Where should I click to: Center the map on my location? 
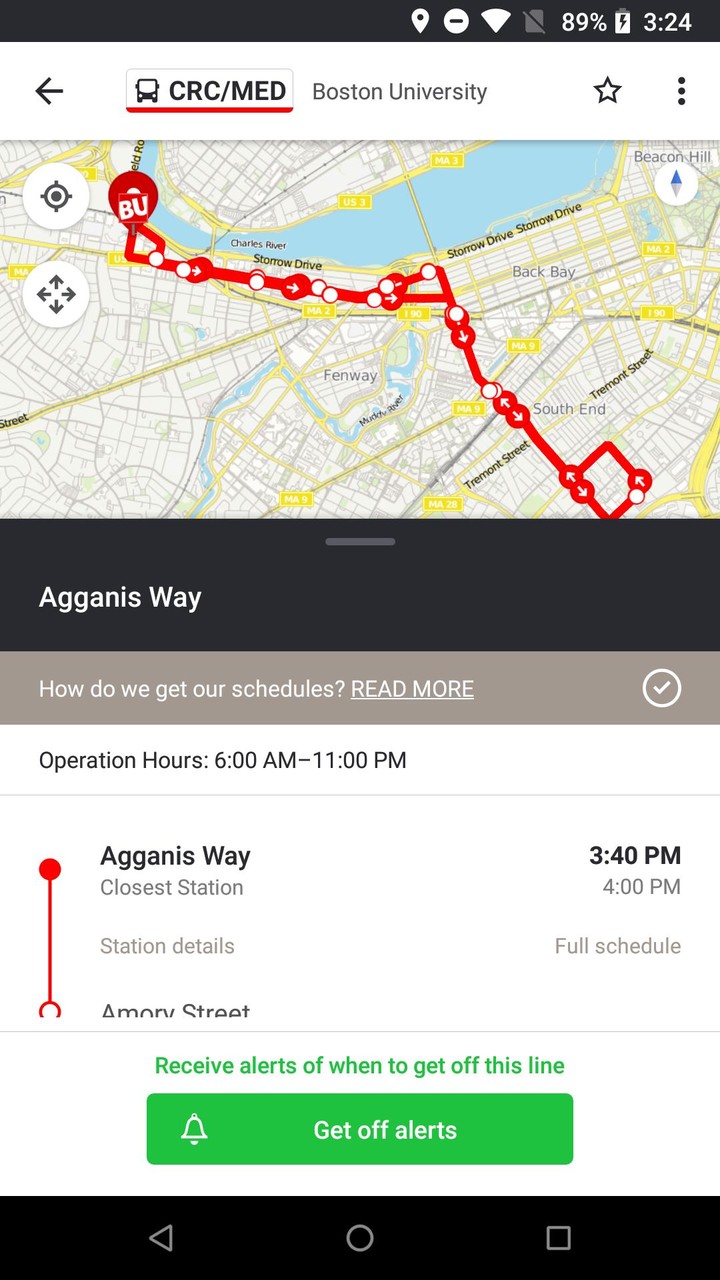pyautogui.click(x=56, y=196)
